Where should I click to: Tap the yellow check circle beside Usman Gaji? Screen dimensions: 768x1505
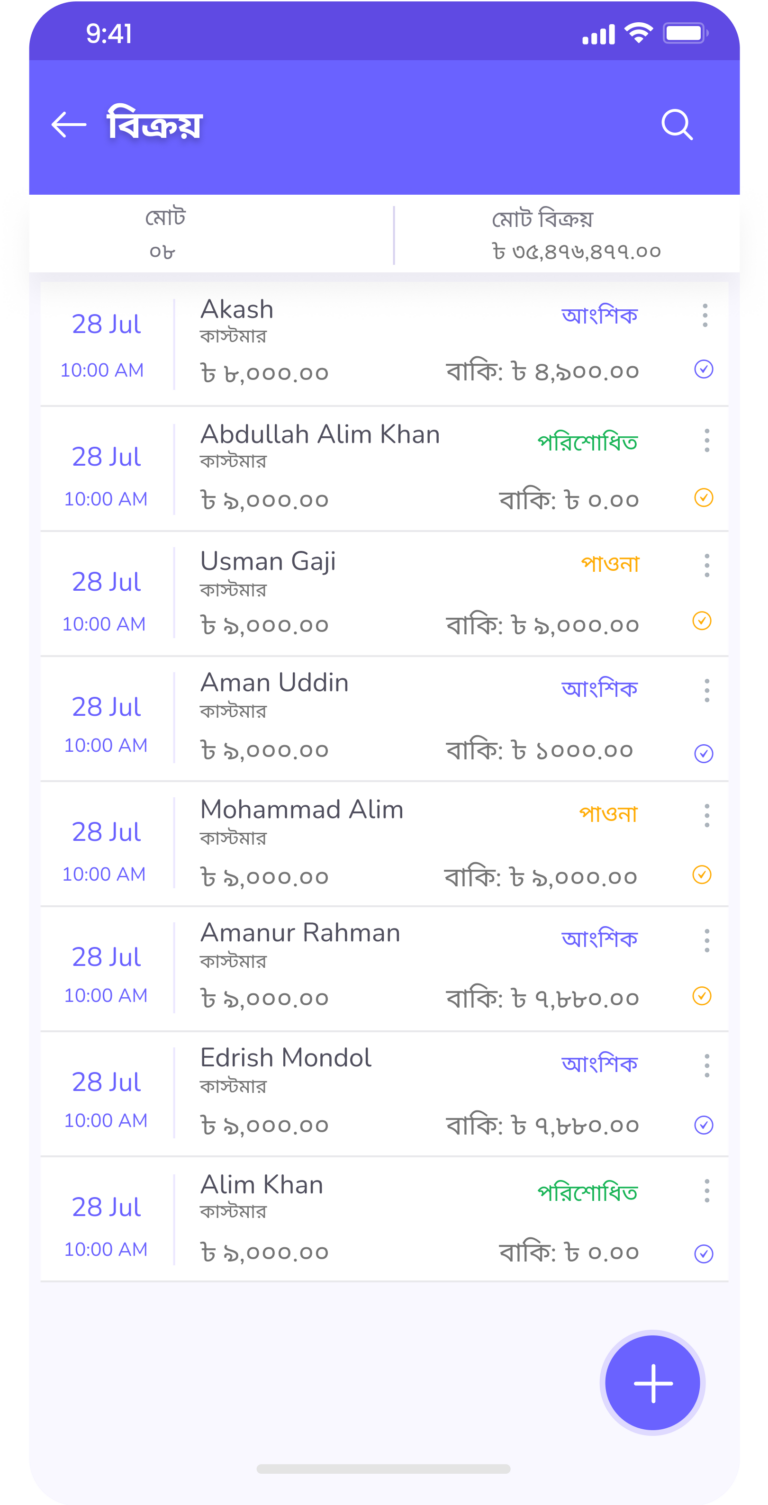coord(703,620)
